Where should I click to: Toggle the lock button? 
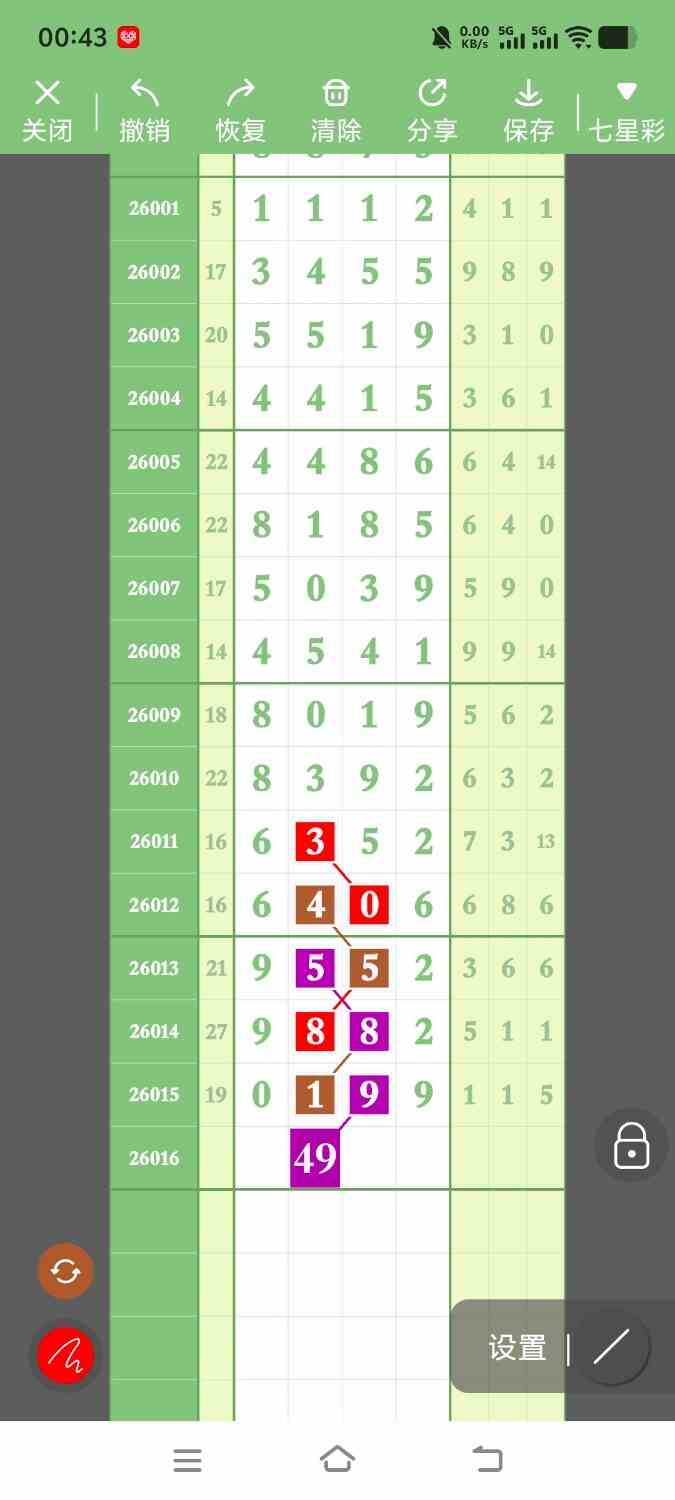pyautogui.click(x=632, y=1145)
